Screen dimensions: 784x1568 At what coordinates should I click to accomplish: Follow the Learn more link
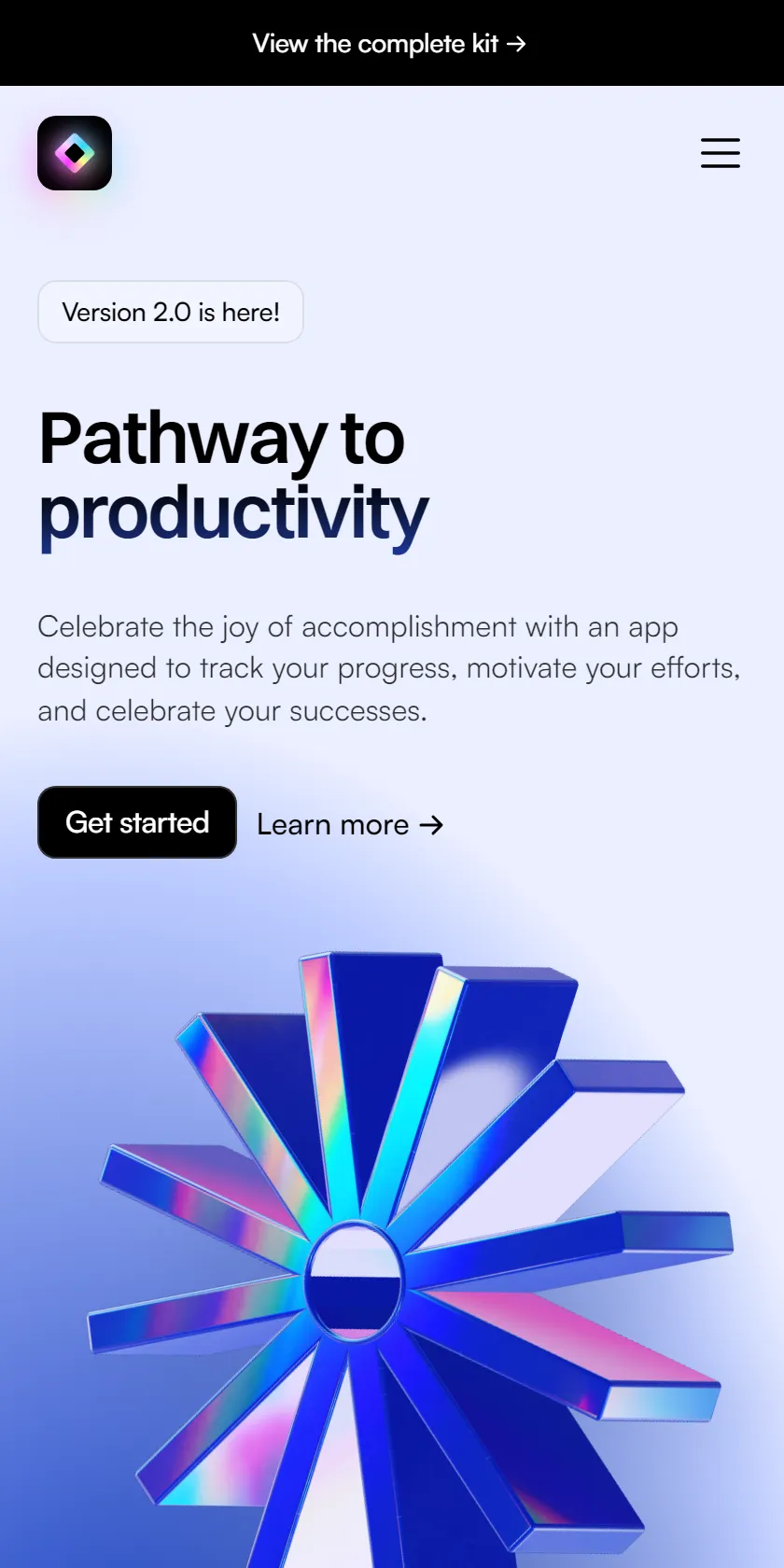(x=350, y=825)
